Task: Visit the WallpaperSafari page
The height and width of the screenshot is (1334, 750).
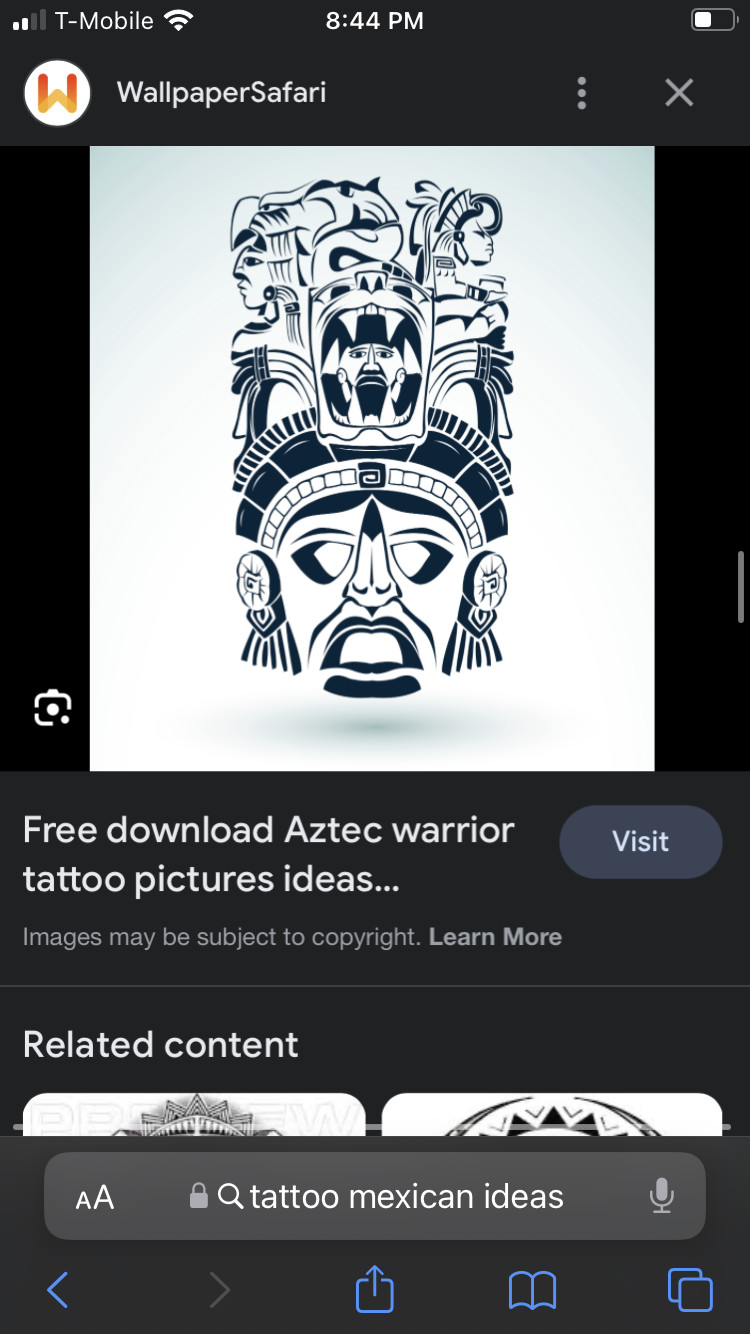Action: 640,842
